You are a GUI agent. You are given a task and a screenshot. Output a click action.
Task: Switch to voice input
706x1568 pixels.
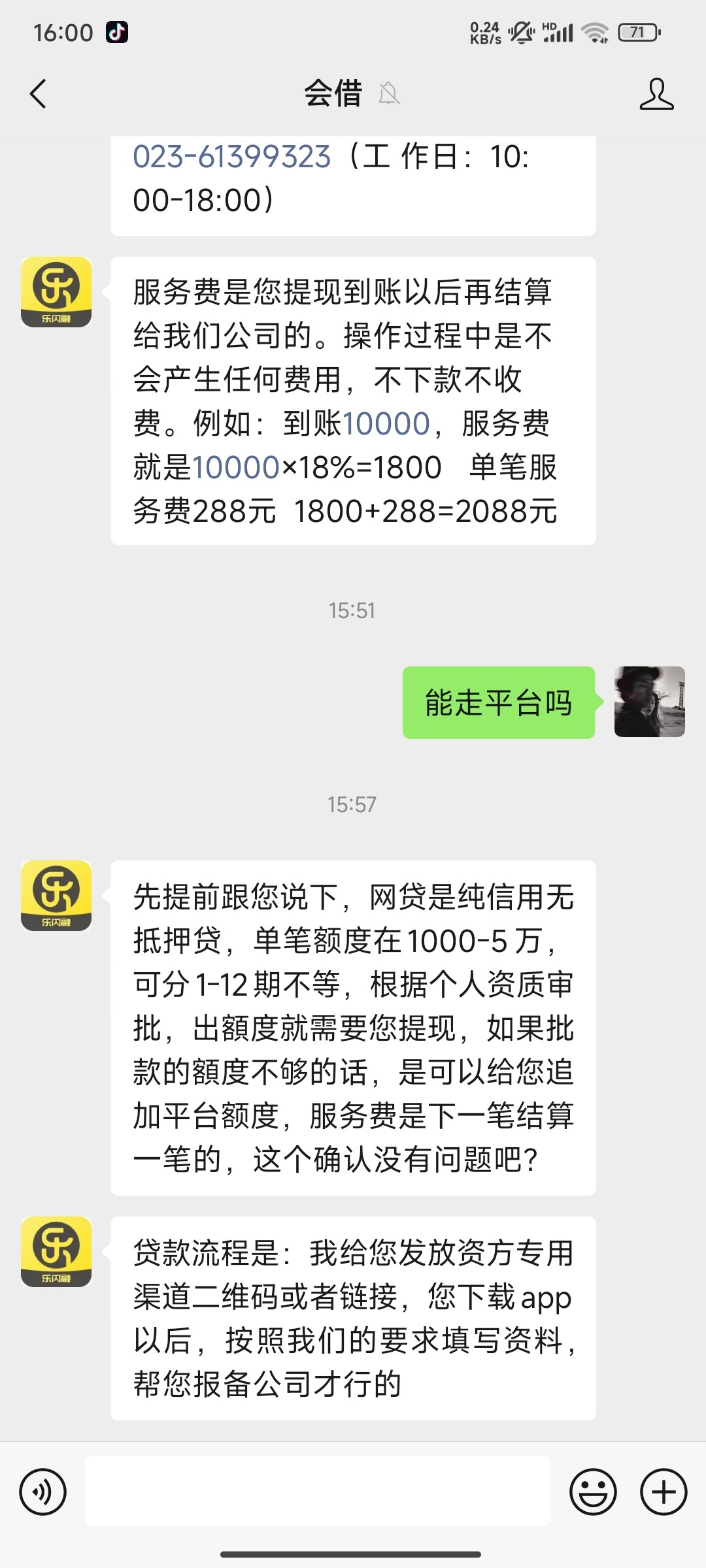click(43, 1492)
